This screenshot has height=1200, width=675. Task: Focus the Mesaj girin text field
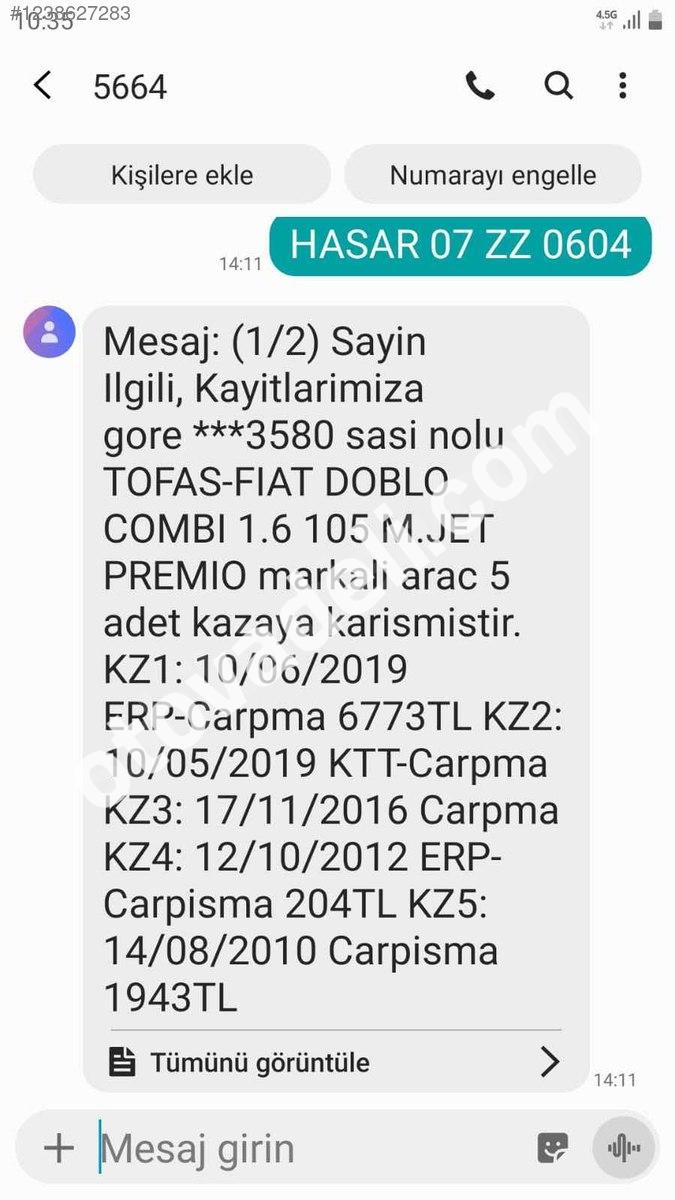point(300,1148)
